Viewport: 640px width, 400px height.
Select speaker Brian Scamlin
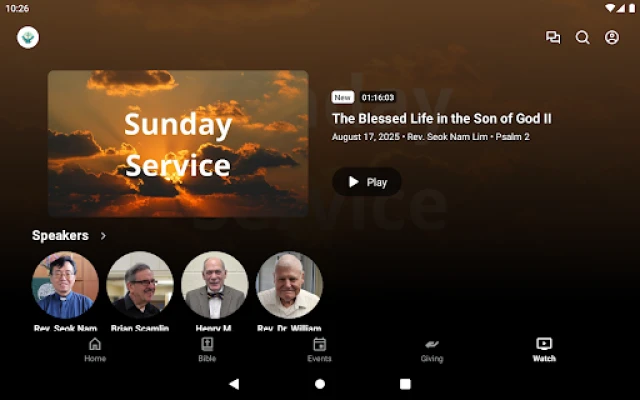click(140, 285)
